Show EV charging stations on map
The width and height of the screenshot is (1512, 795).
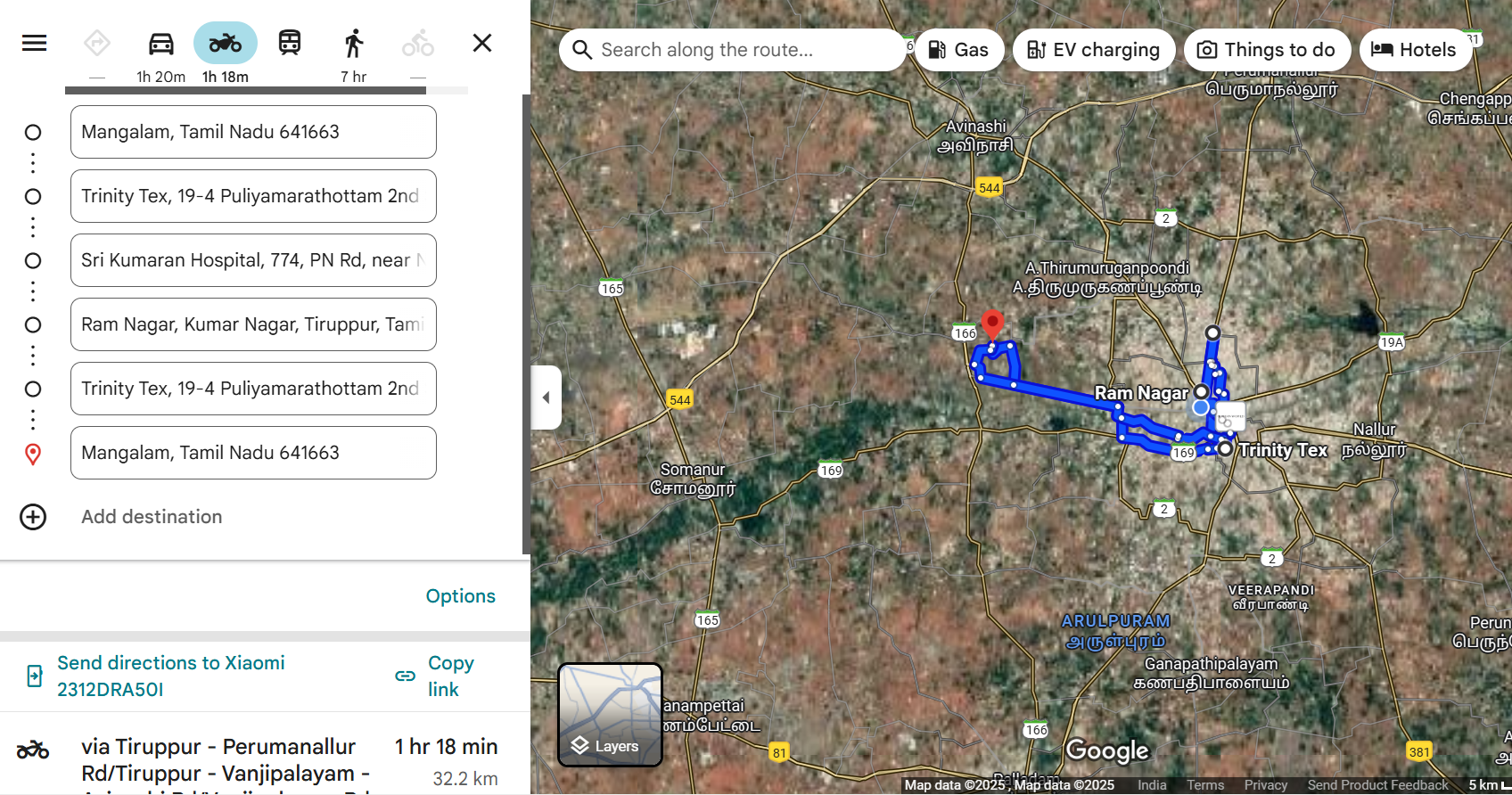tap(1093, 50)
